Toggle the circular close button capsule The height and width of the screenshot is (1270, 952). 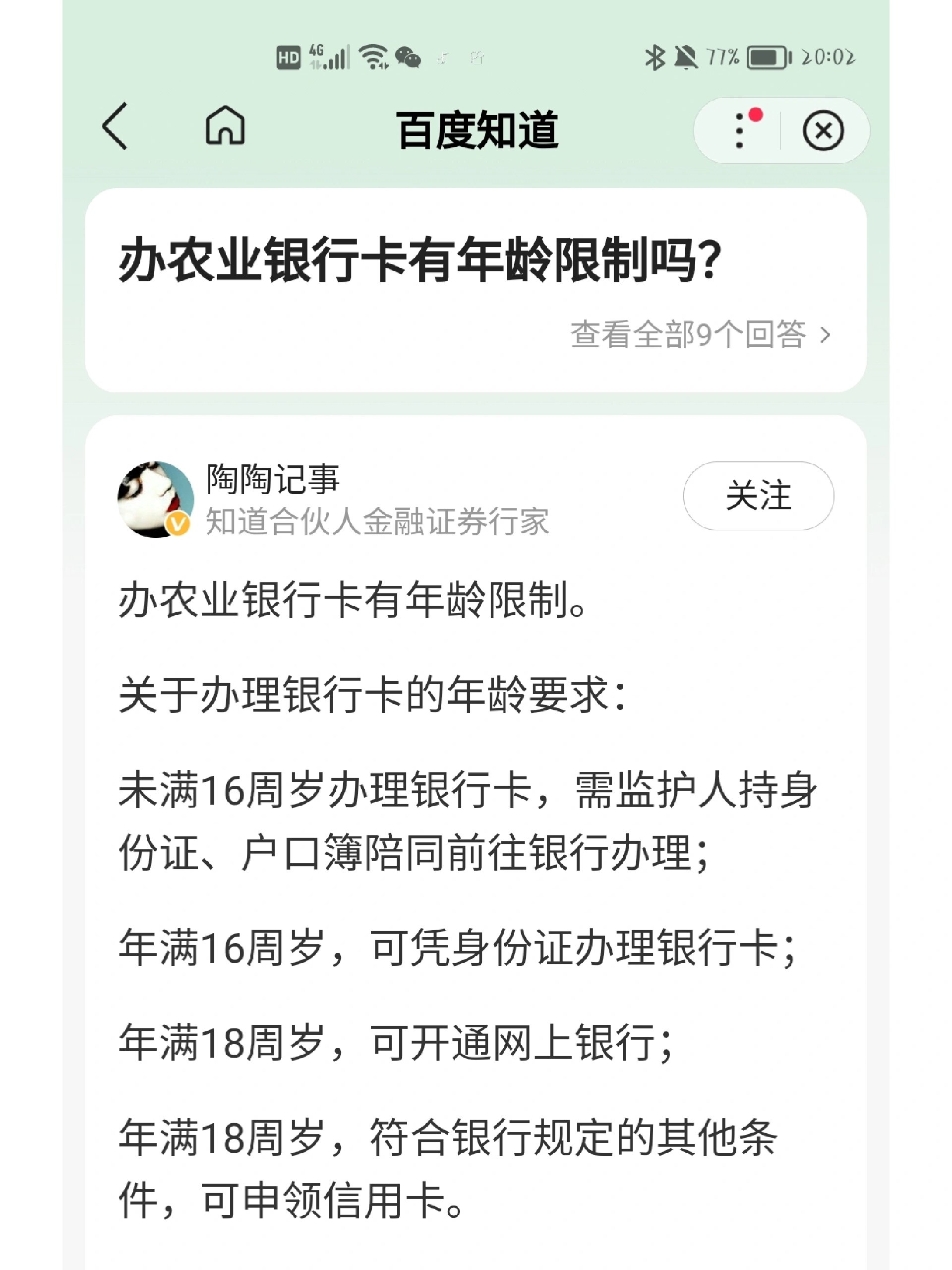click(x=822, y=131)
